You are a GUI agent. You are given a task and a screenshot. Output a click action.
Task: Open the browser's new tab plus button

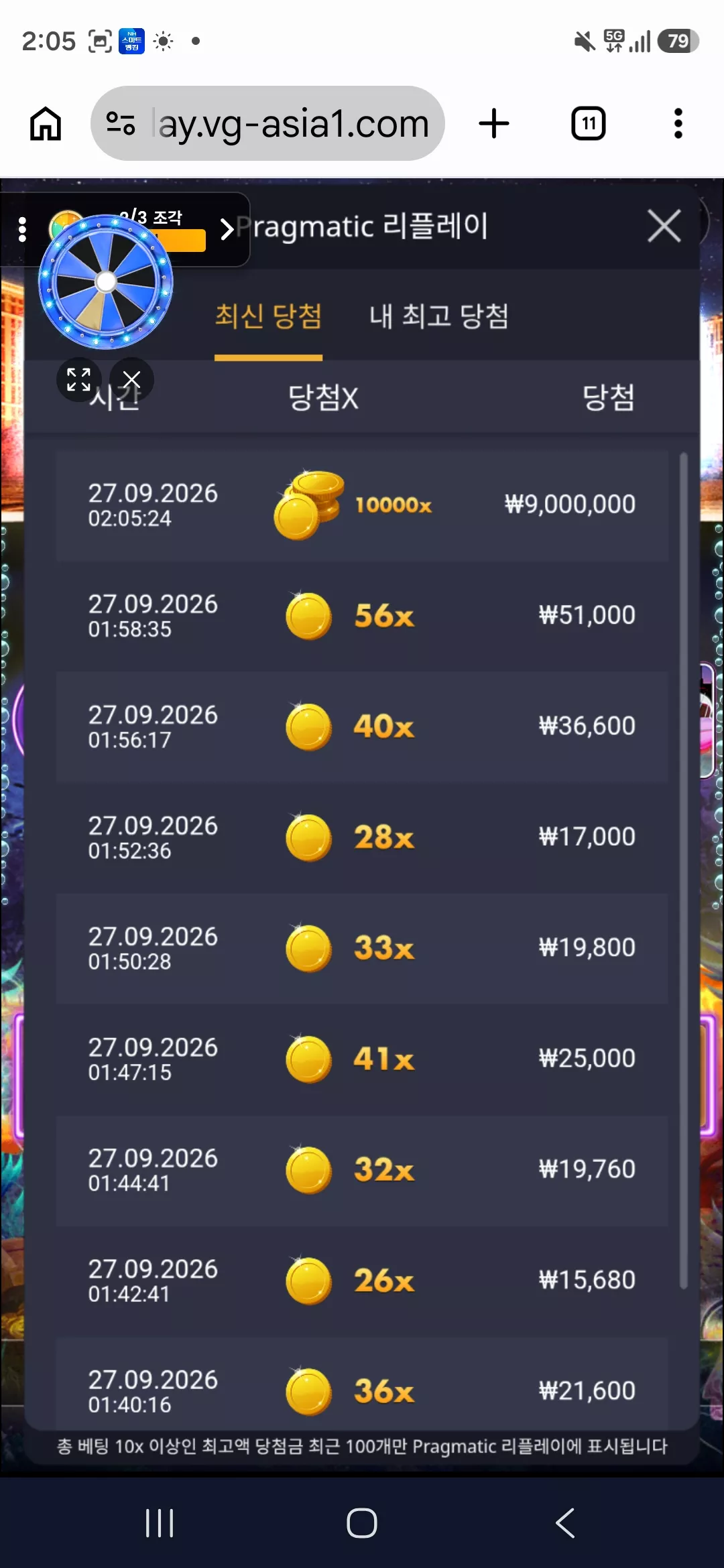[x=494, y=123]
